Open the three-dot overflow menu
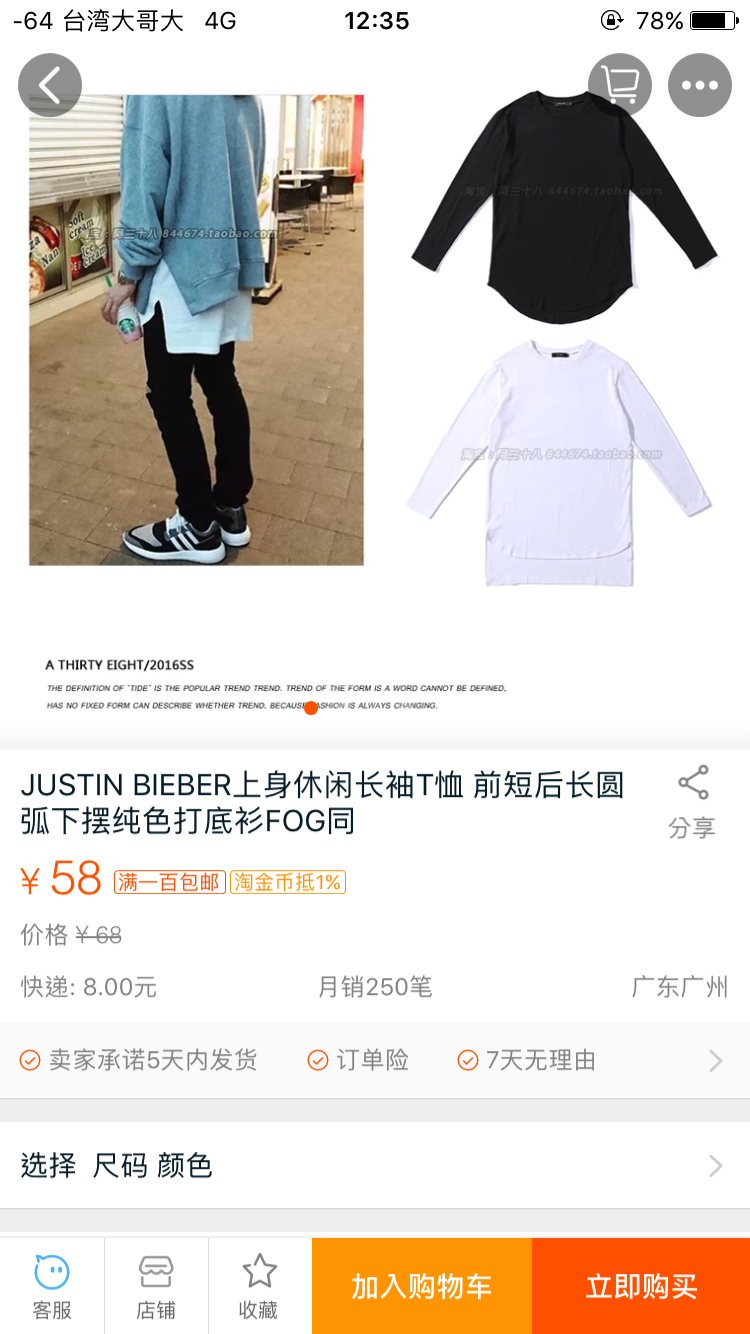750x1334 pixels. tap(700, 85)
